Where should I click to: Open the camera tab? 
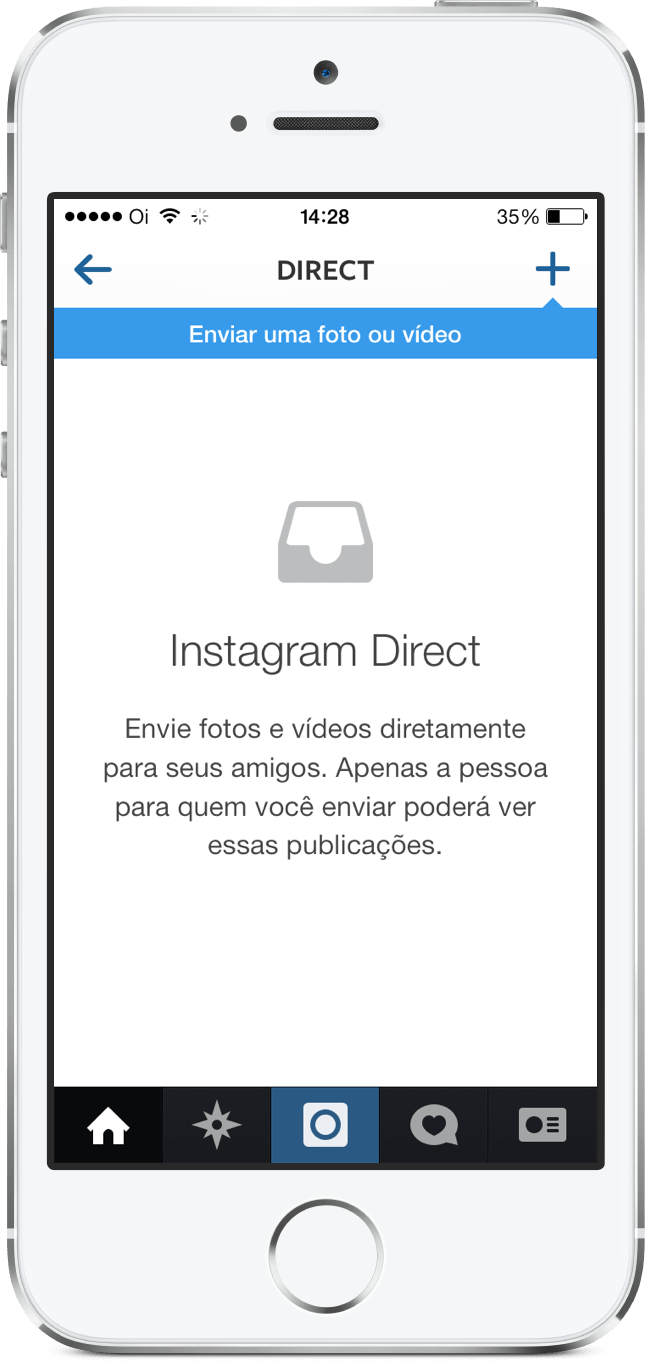(x=325, y=1126)
